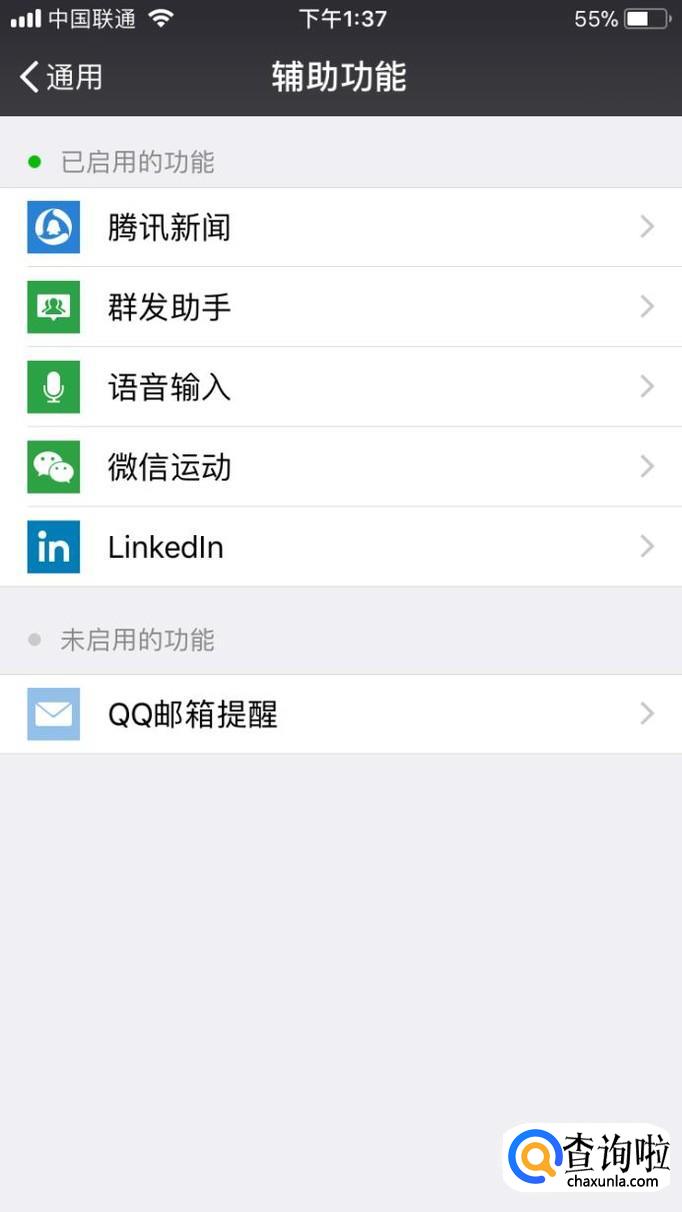Viewport: 682px width, 1212px height.
Task: Select the 语音输入 row
Action: (x=340, y=387)
